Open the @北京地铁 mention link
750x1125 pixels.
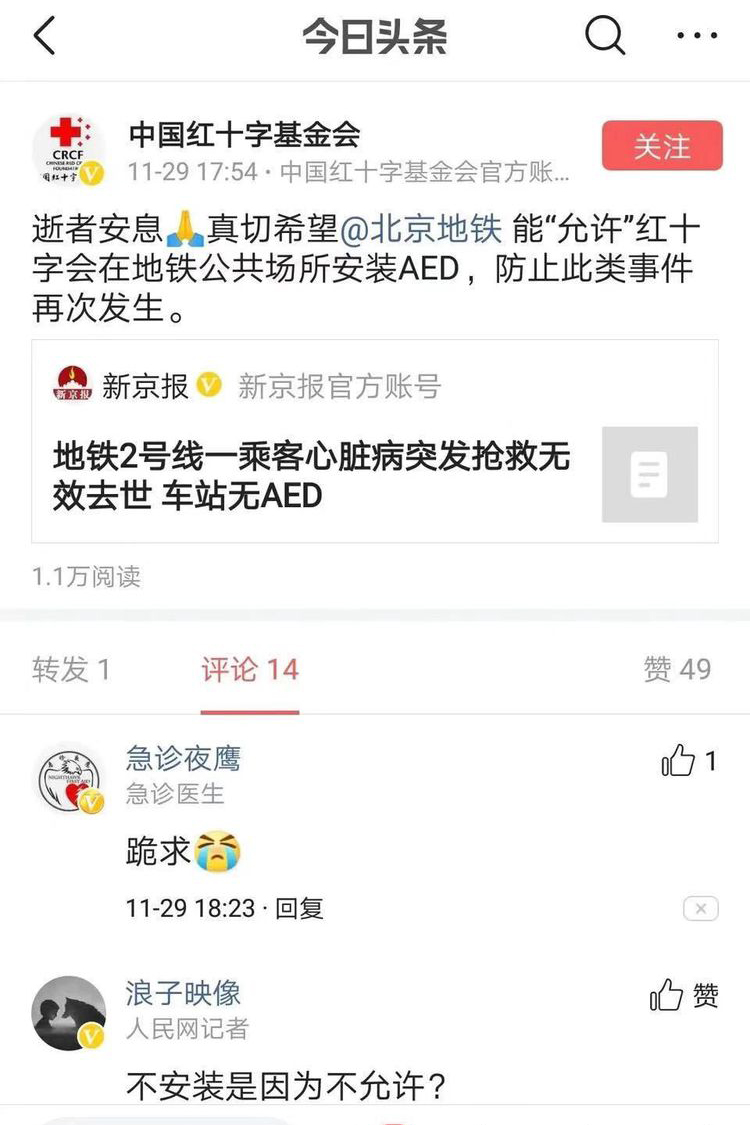click(x=421, y=230)
